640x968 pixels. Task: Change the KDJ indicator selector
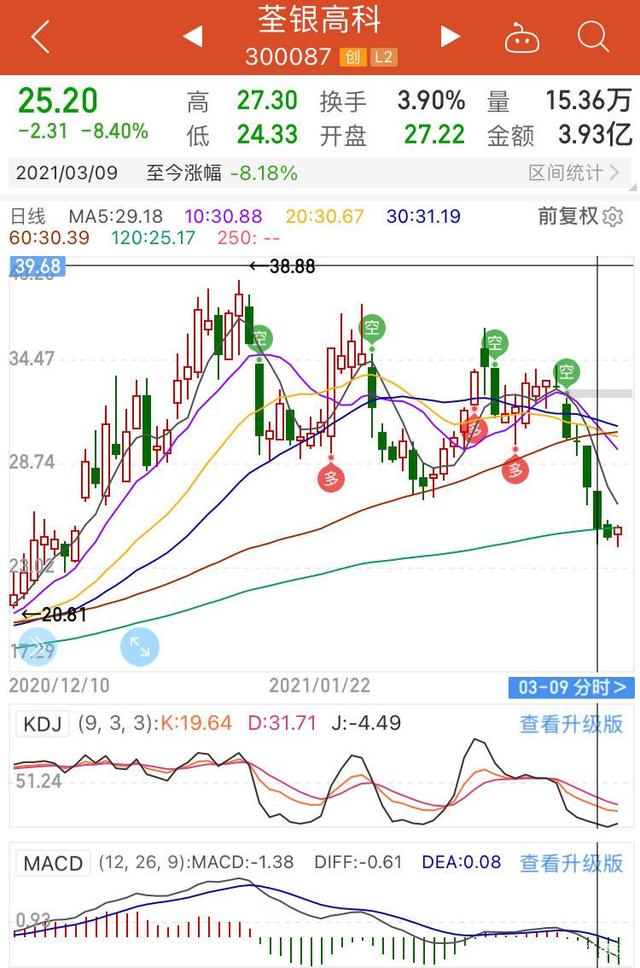click(x=42, y=723)
